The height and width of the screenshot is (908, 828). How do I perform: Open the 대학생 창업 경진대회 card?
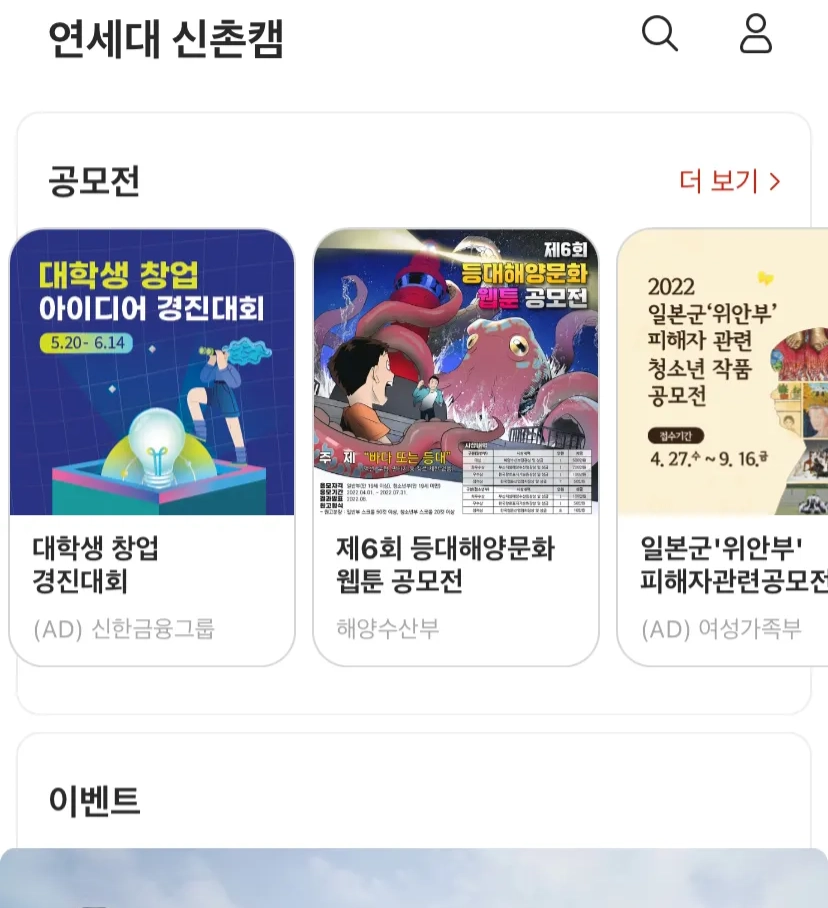pyautogui.click(x=152, y=446)
